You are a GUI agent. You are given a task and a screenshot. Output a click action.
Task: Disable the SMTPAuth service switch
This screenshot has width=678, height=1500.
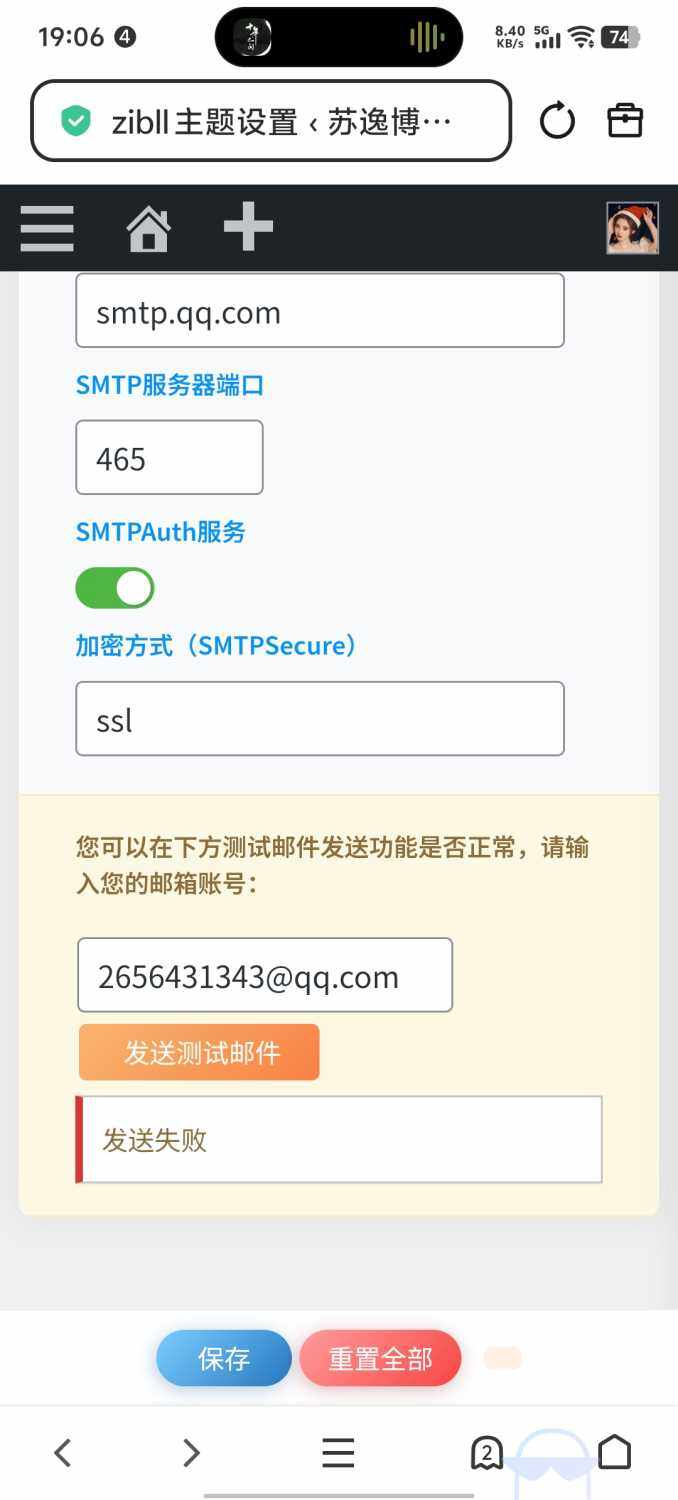[x=115, y=588]
